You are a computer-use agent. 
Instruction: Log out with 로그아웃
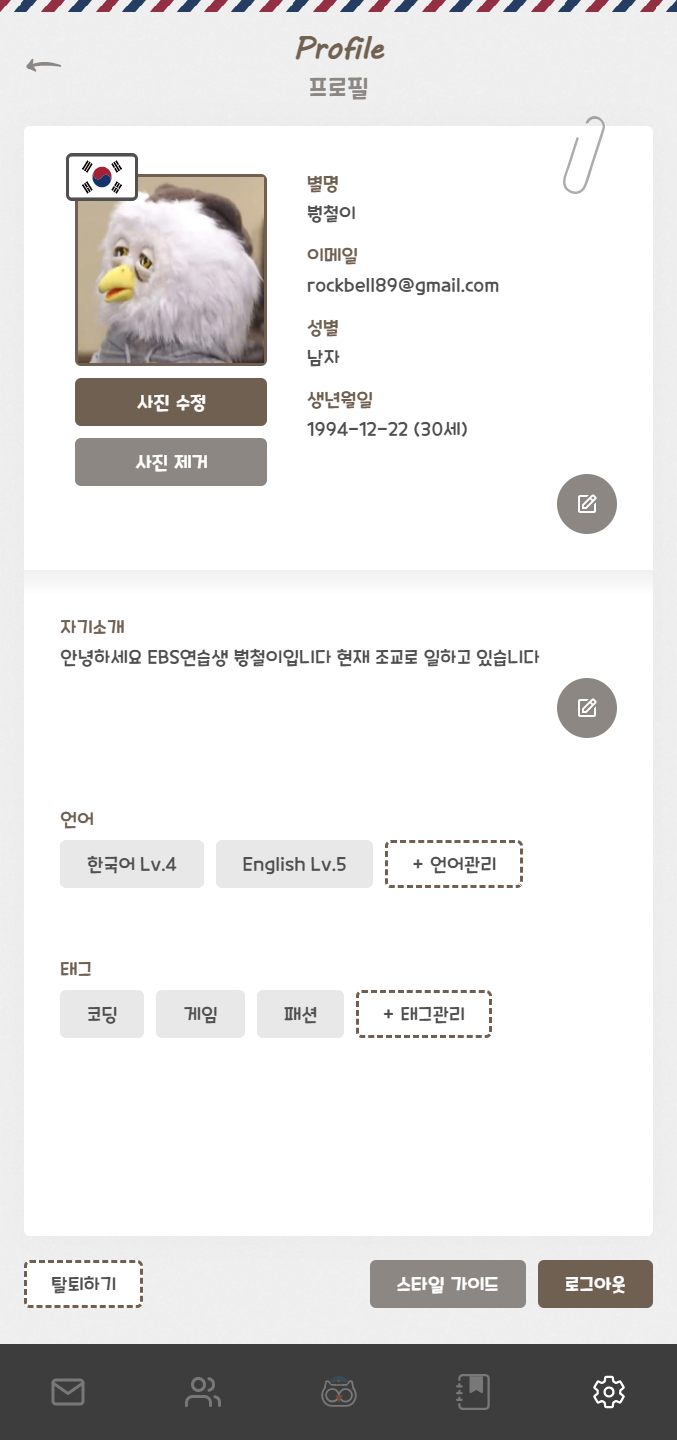(595, 1284)
